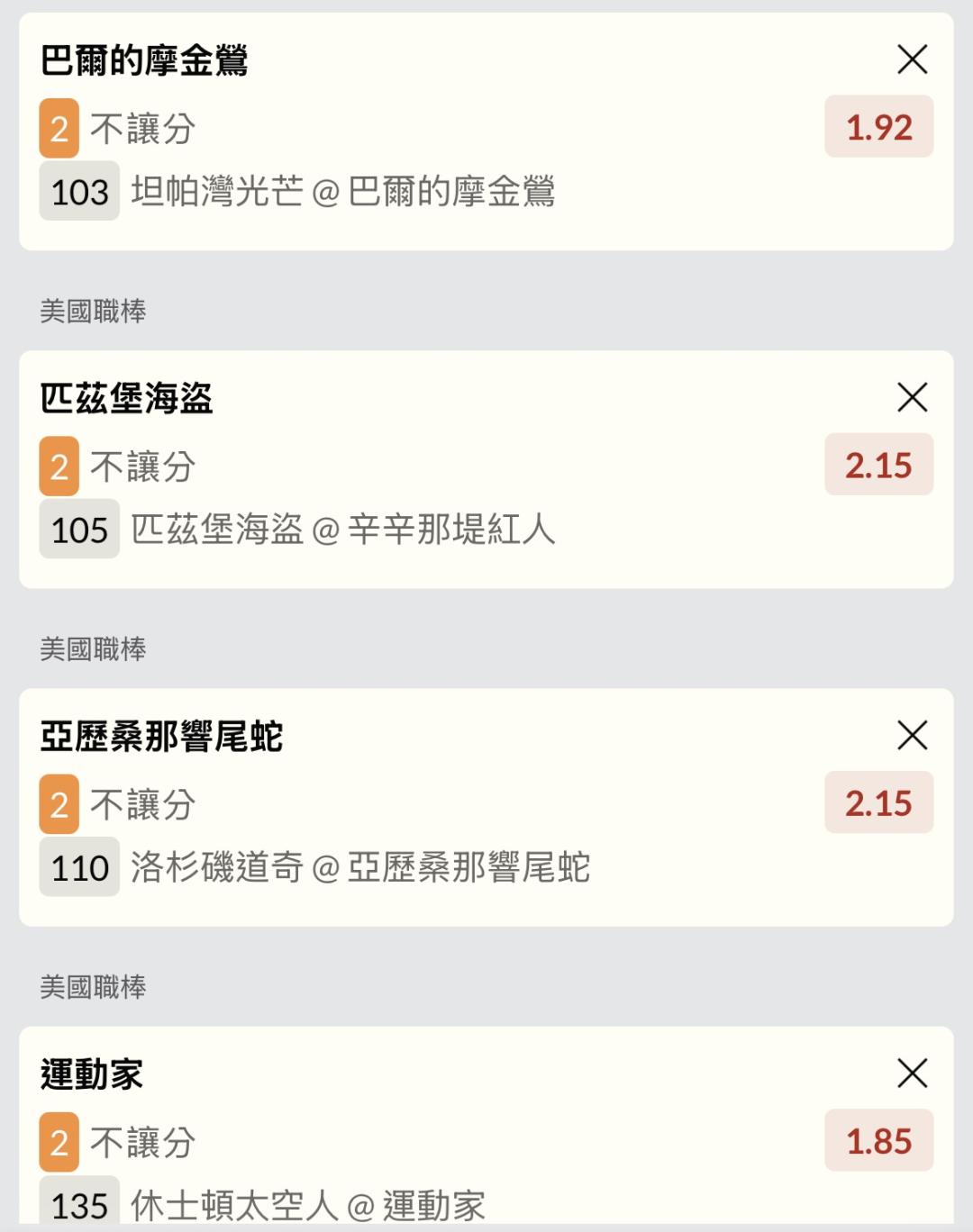Remove the 匹茲堡海盜 bet selection
Image resolution: width=973 pixels, height=1232 pixels.
click(912, 397)
